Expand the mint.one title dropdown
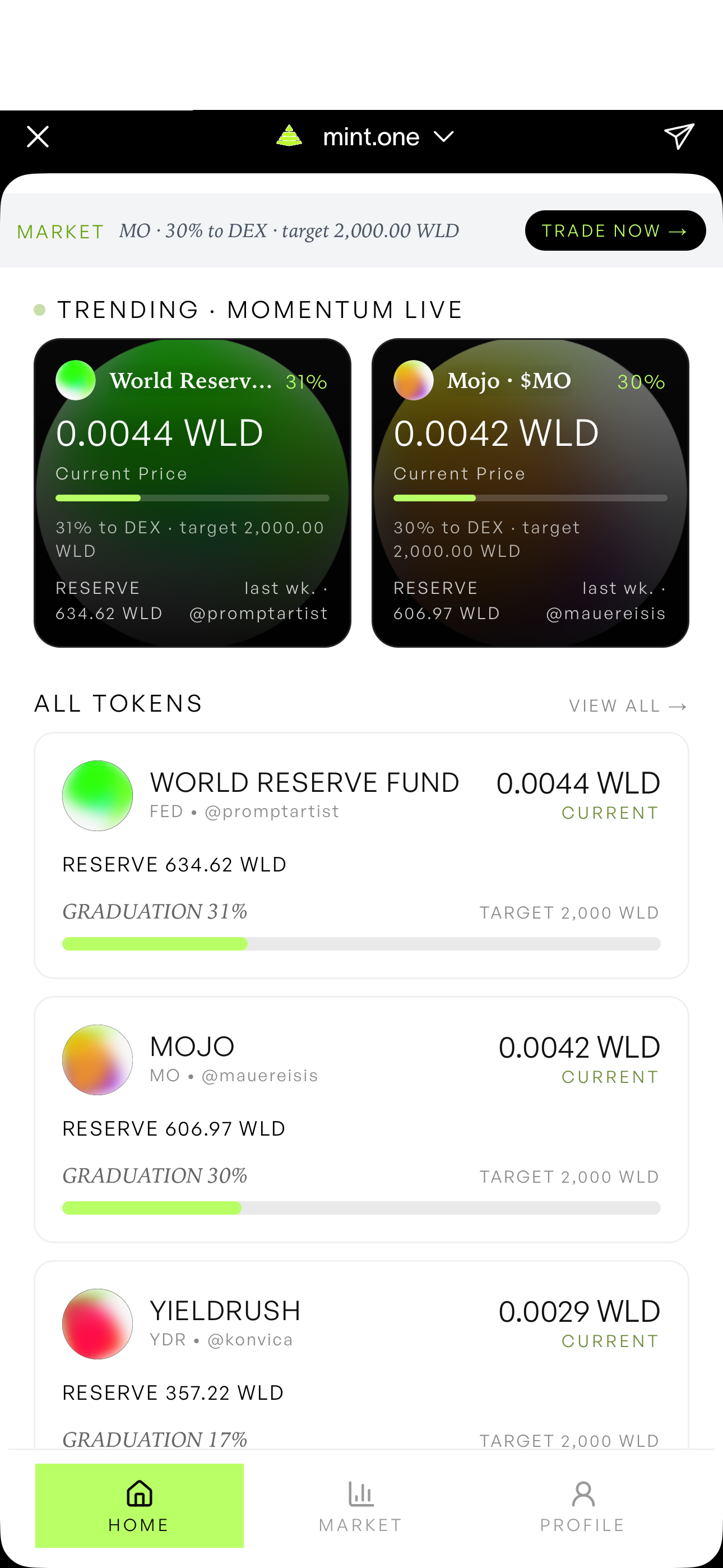The height and width of the screenshot is (1568, 723). coord(443,137)
